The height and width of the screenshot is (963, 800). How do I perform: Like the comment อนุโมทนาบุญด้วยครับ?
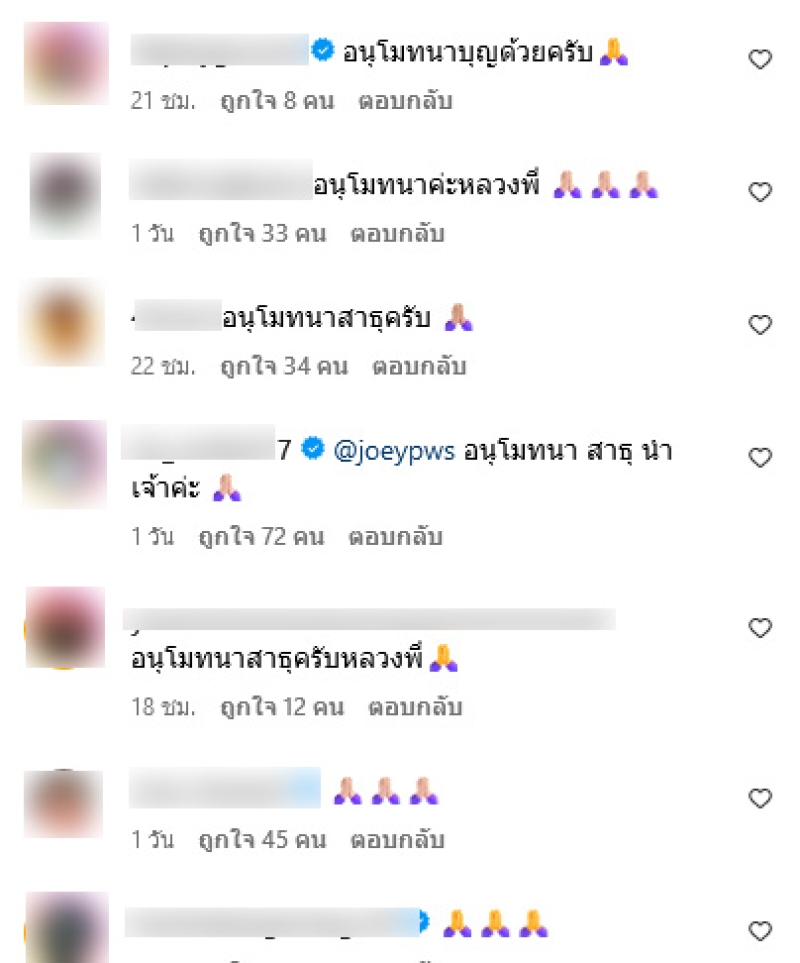[x=760, y=60]
